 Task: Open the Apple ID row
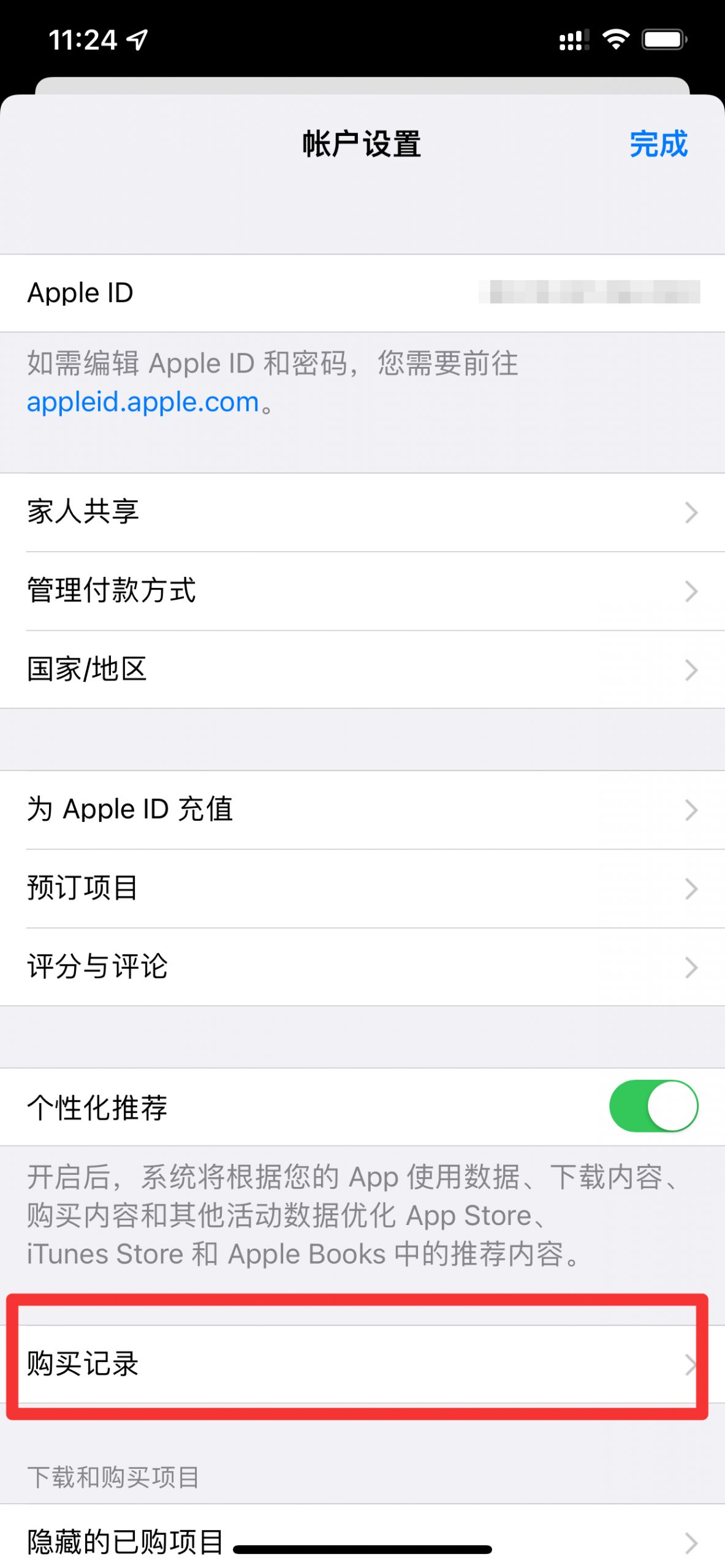(362, 293)
